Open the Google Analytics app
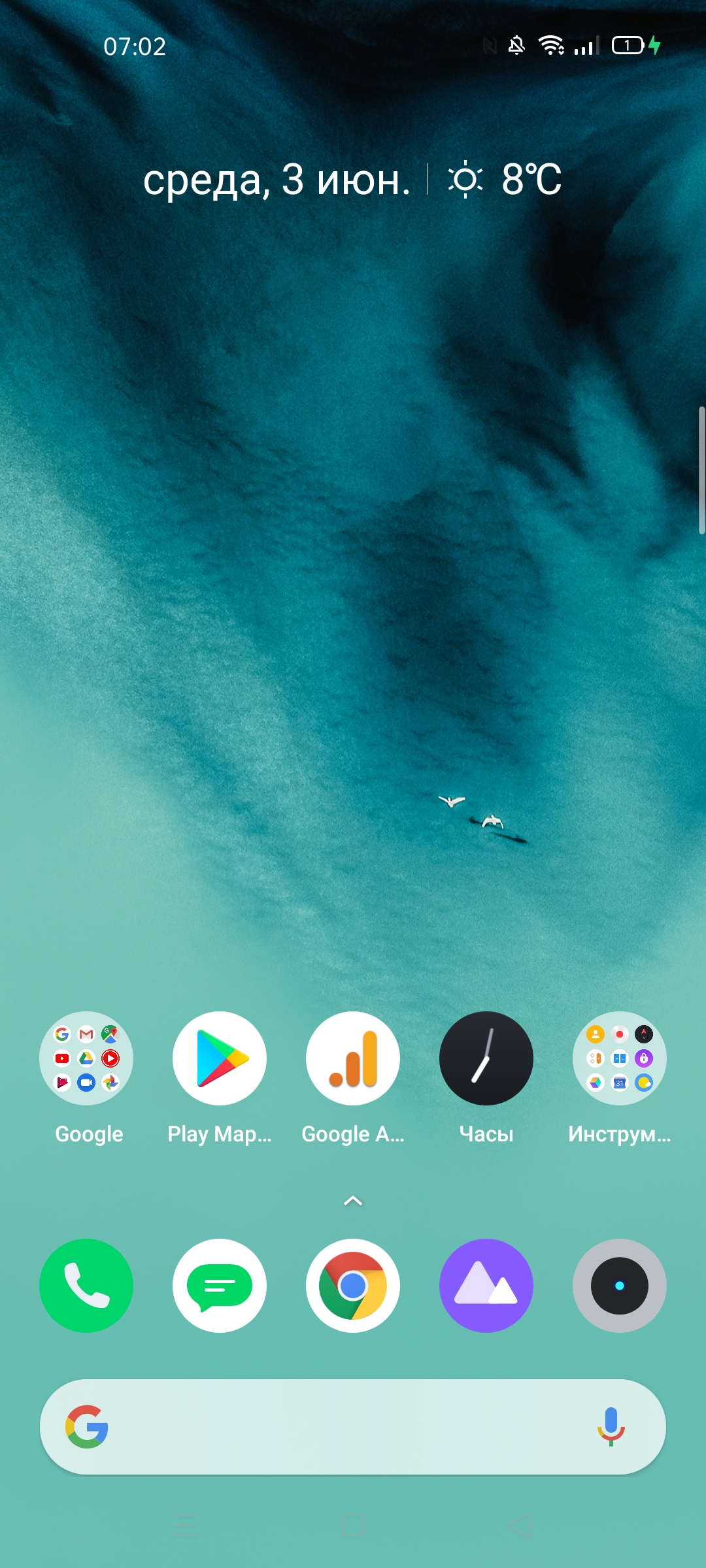The image size is (706, 1568). tap(353, 1058)
